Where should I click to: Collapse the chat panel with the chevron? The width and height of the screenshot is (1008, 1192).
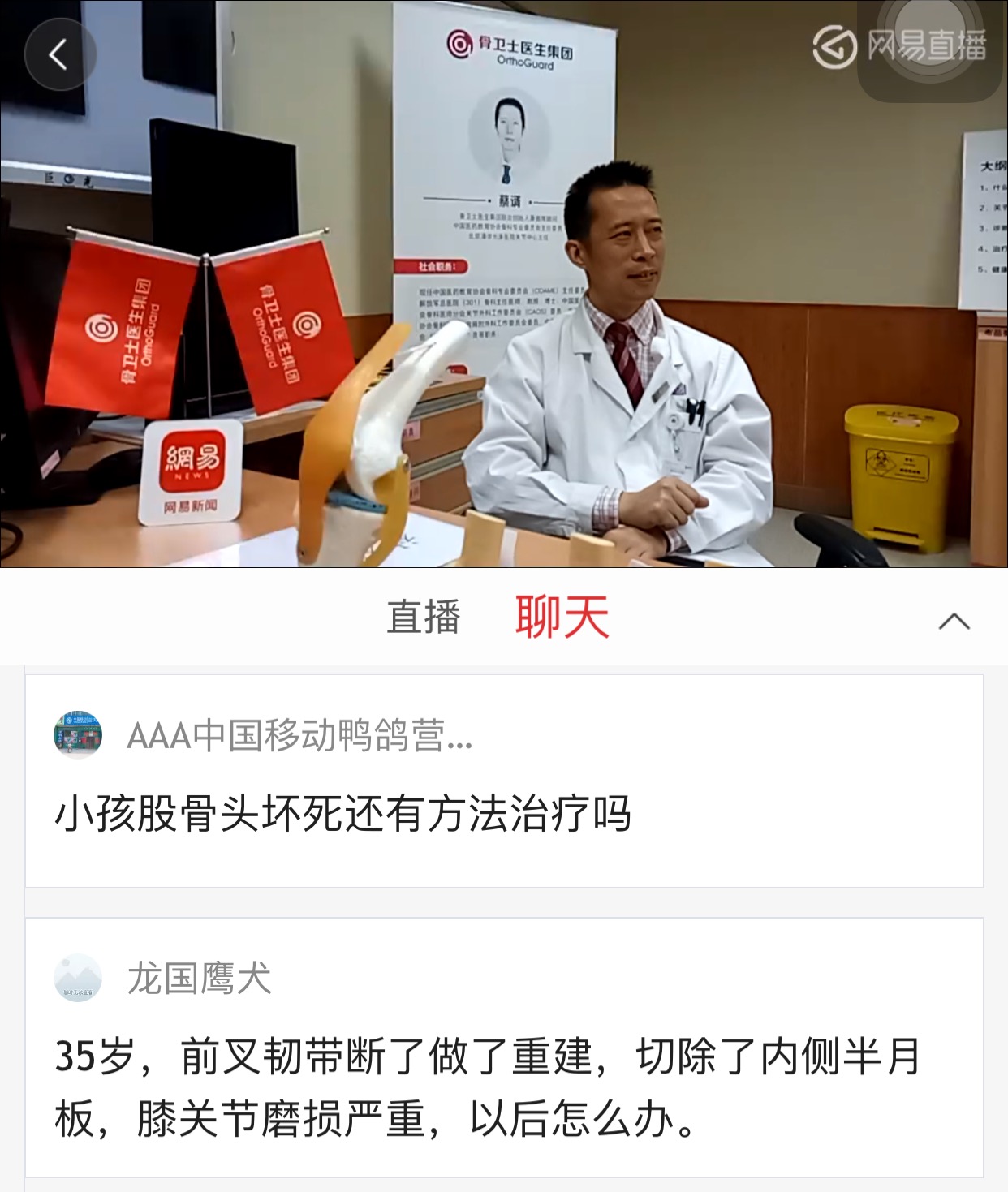coord(954,622)
